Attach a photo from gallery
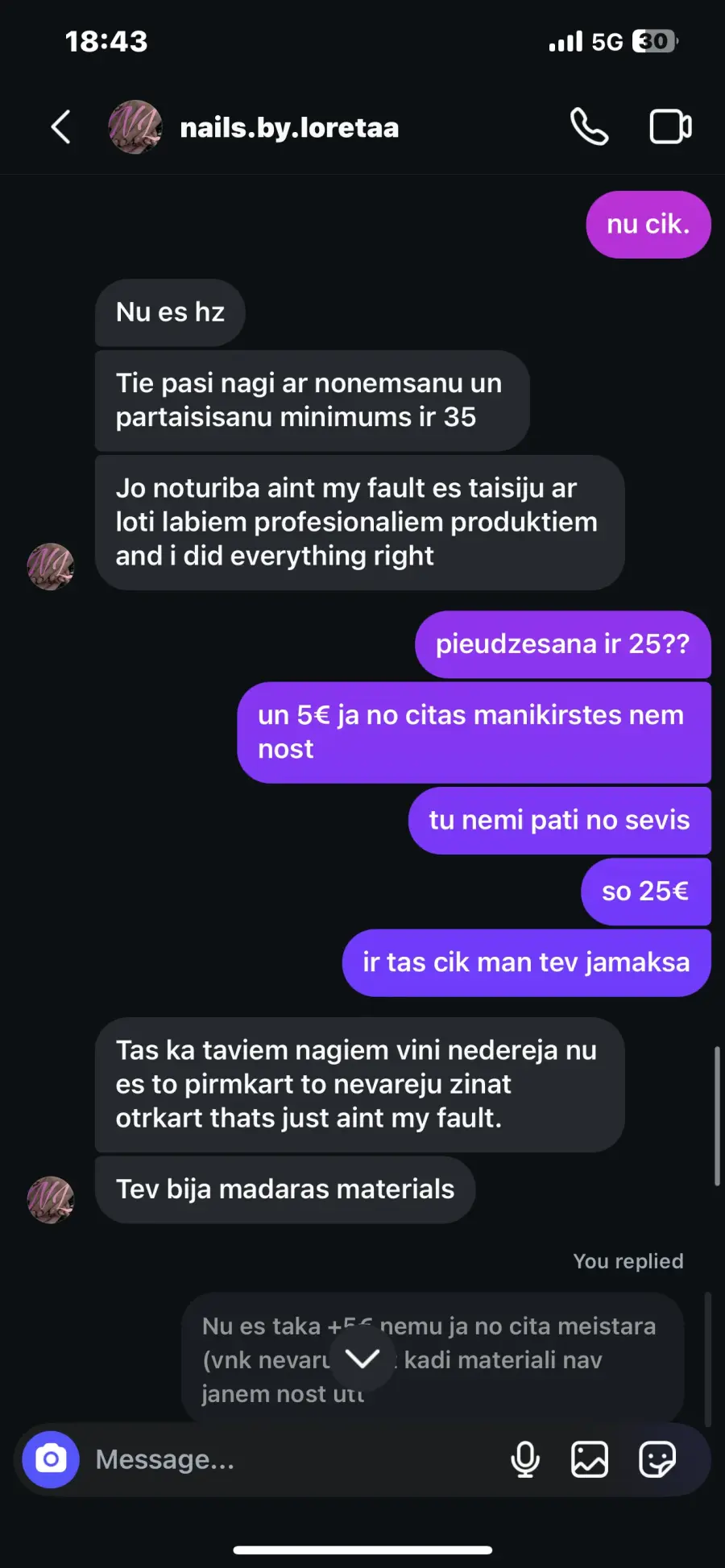This screenshot has height=1568, width=725. (590, 1459)
